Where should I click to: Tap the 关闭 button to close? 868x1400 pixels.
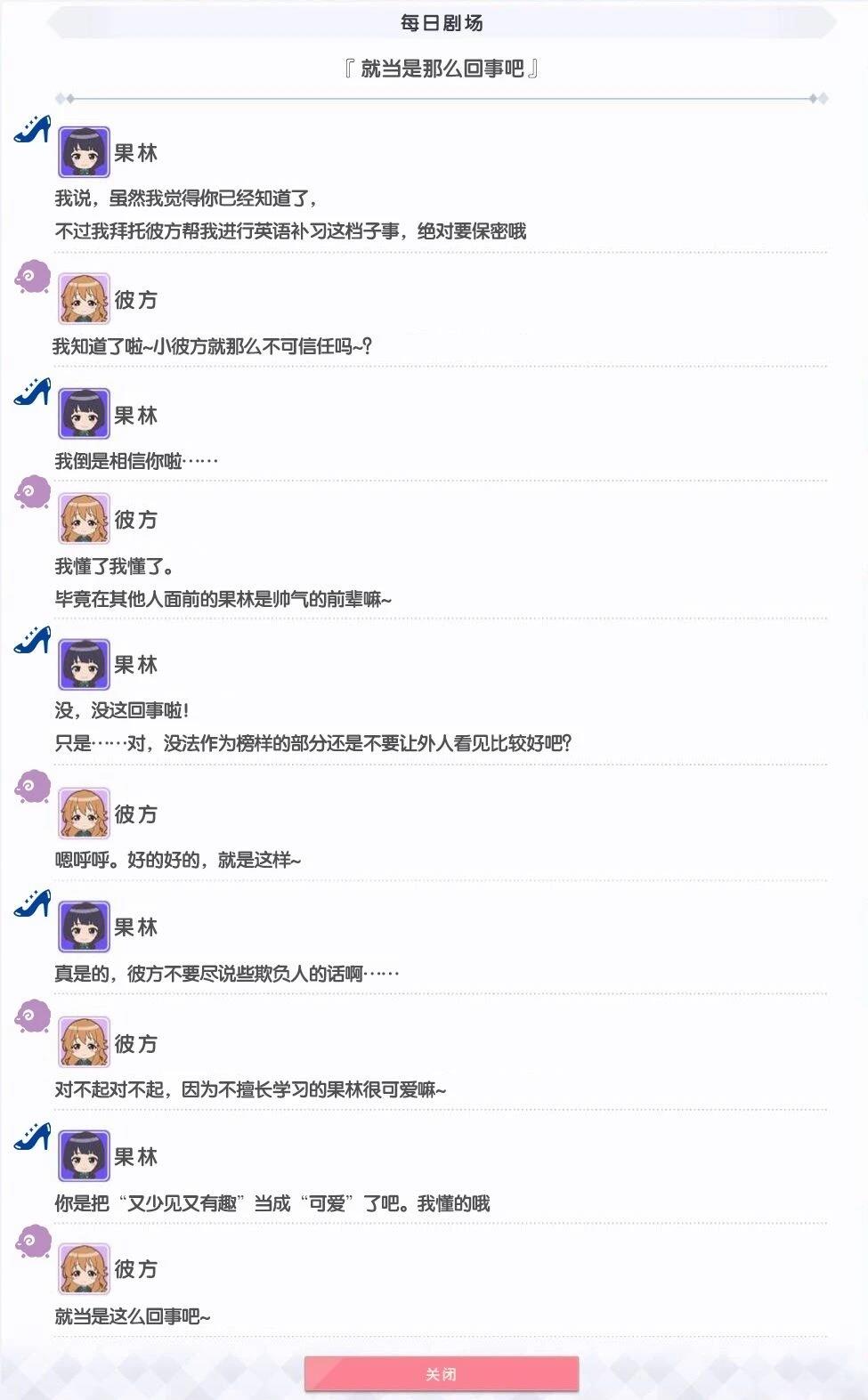point(442,1373)
